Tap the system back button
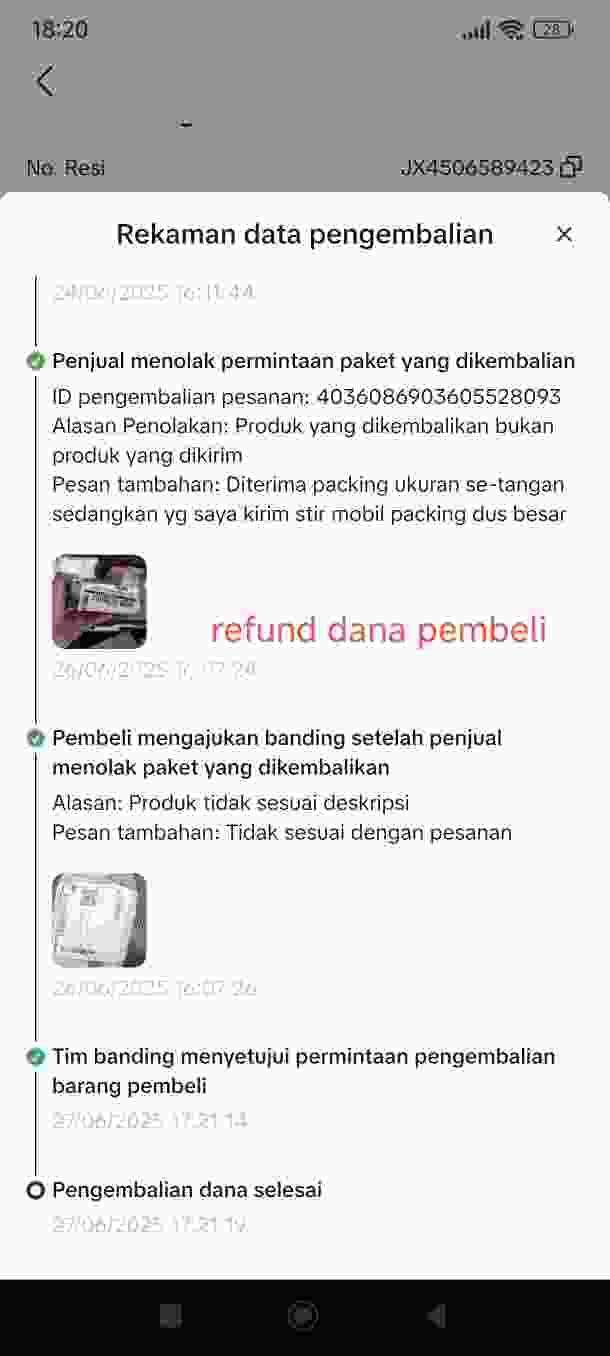This screenshot has width=610, height=1356. [436, 1316]
